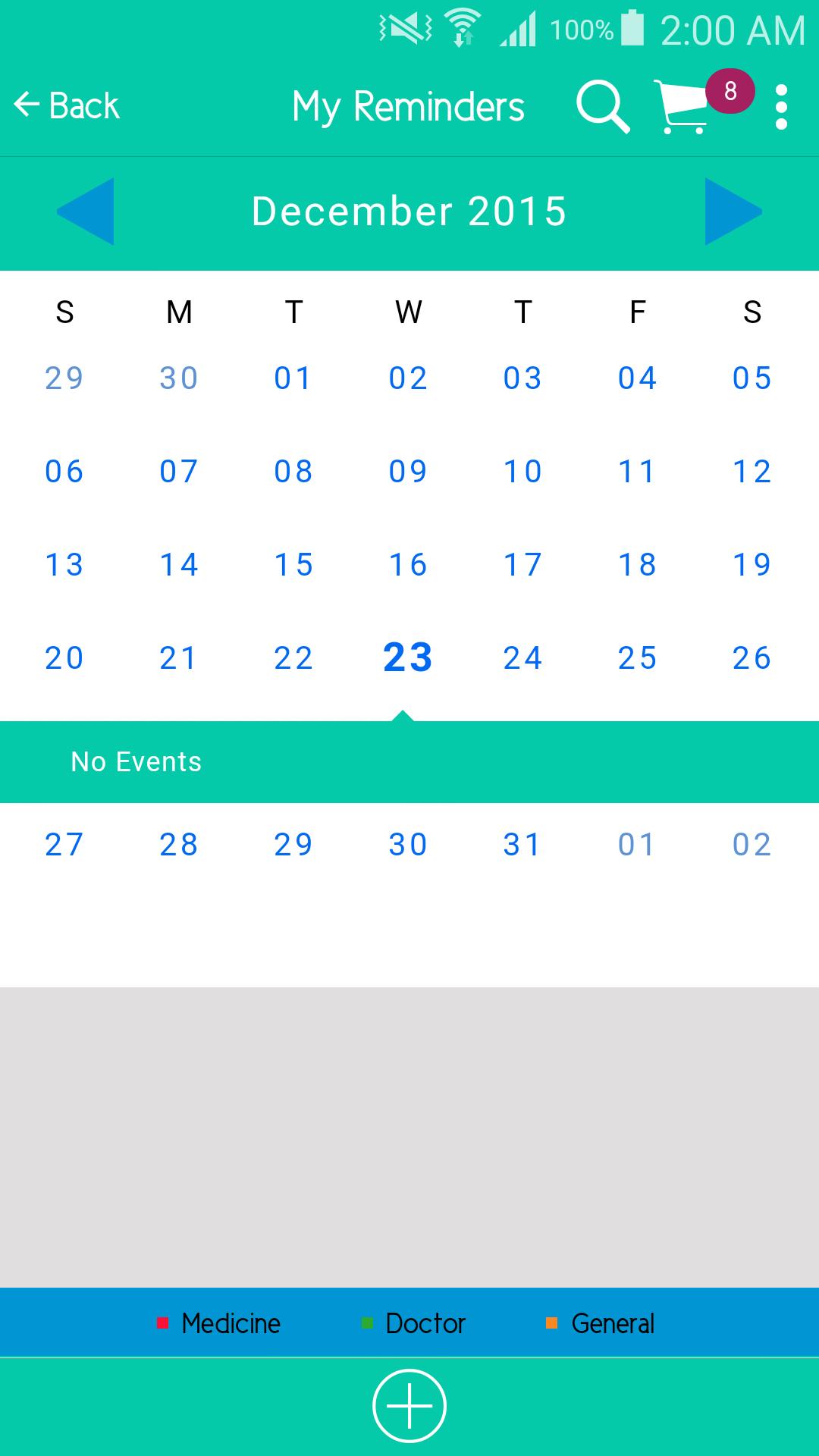Select December 09 on the calendar
The image size is (819, 1456).
coord(408,472)
